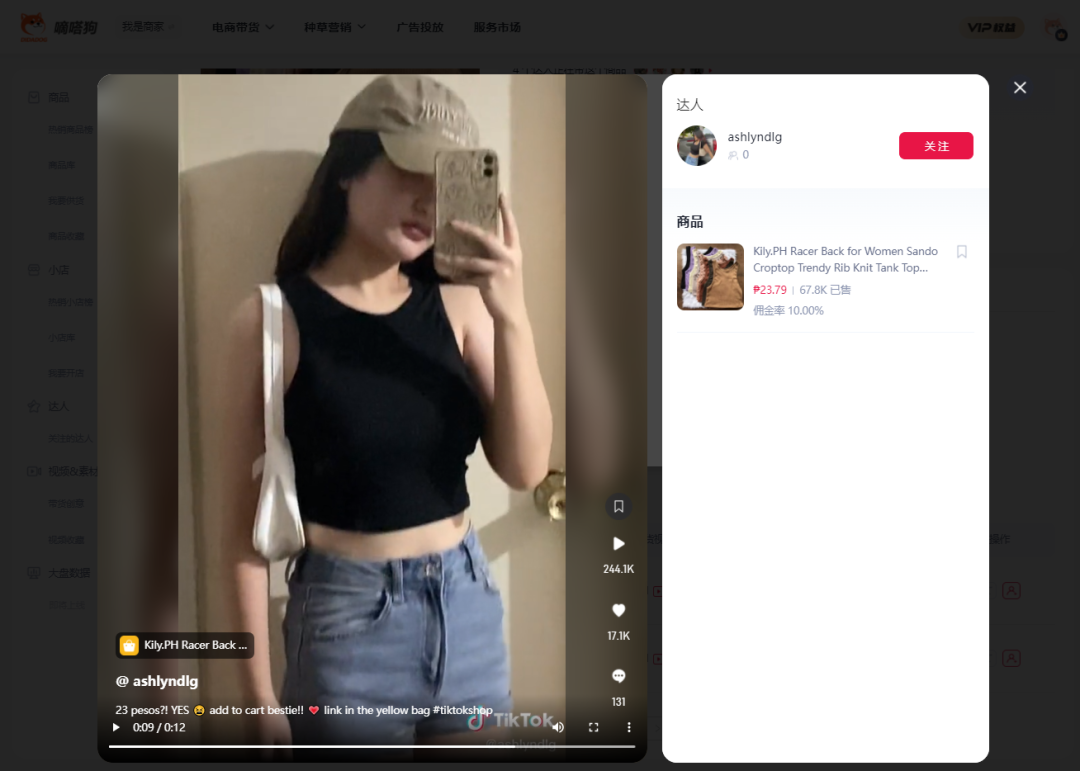Enter fullscreen video mode
The image size is (1080, 771).
[593, 727]
